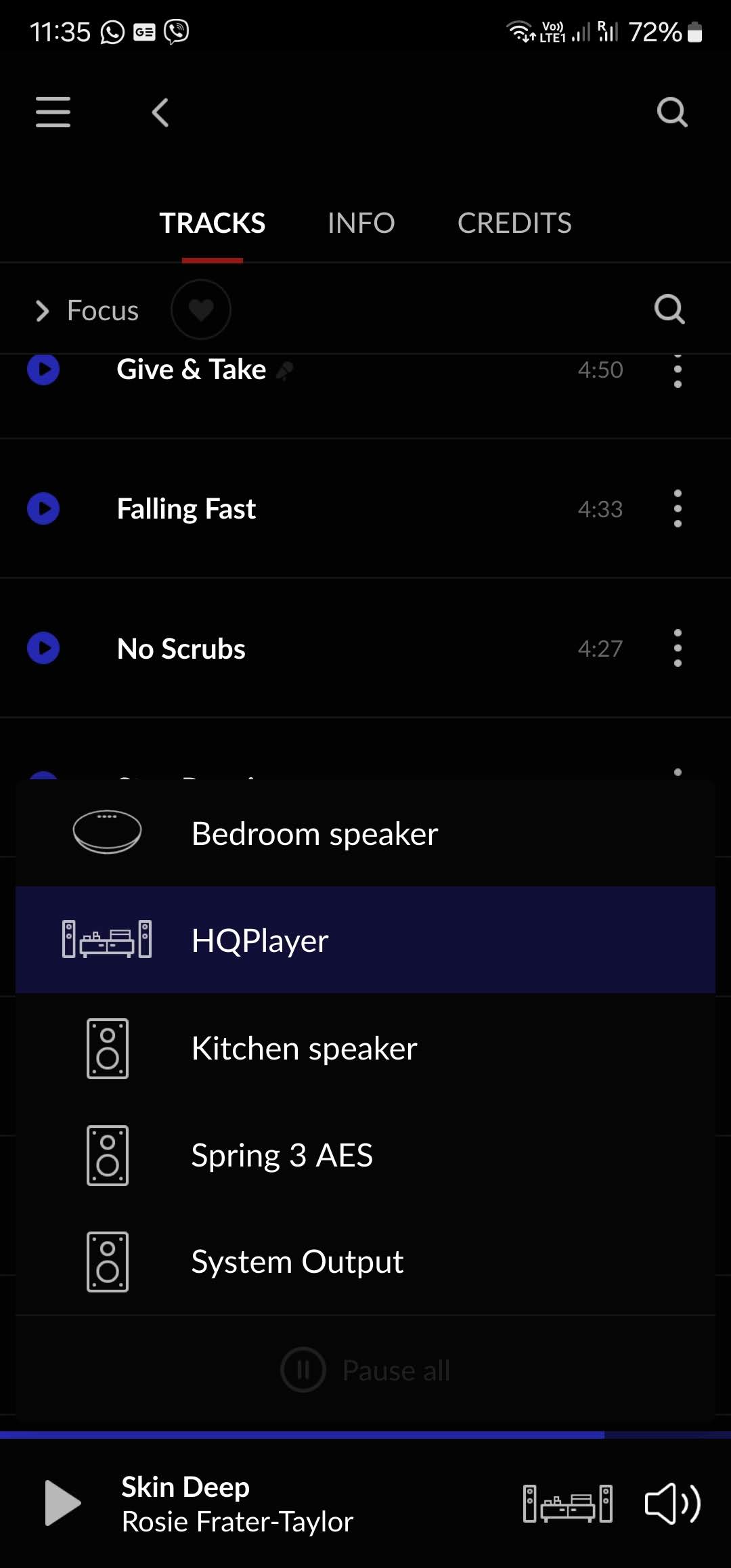731x1568 pixels.
Task: Open search in the top bar
Action: pos(672,112)
